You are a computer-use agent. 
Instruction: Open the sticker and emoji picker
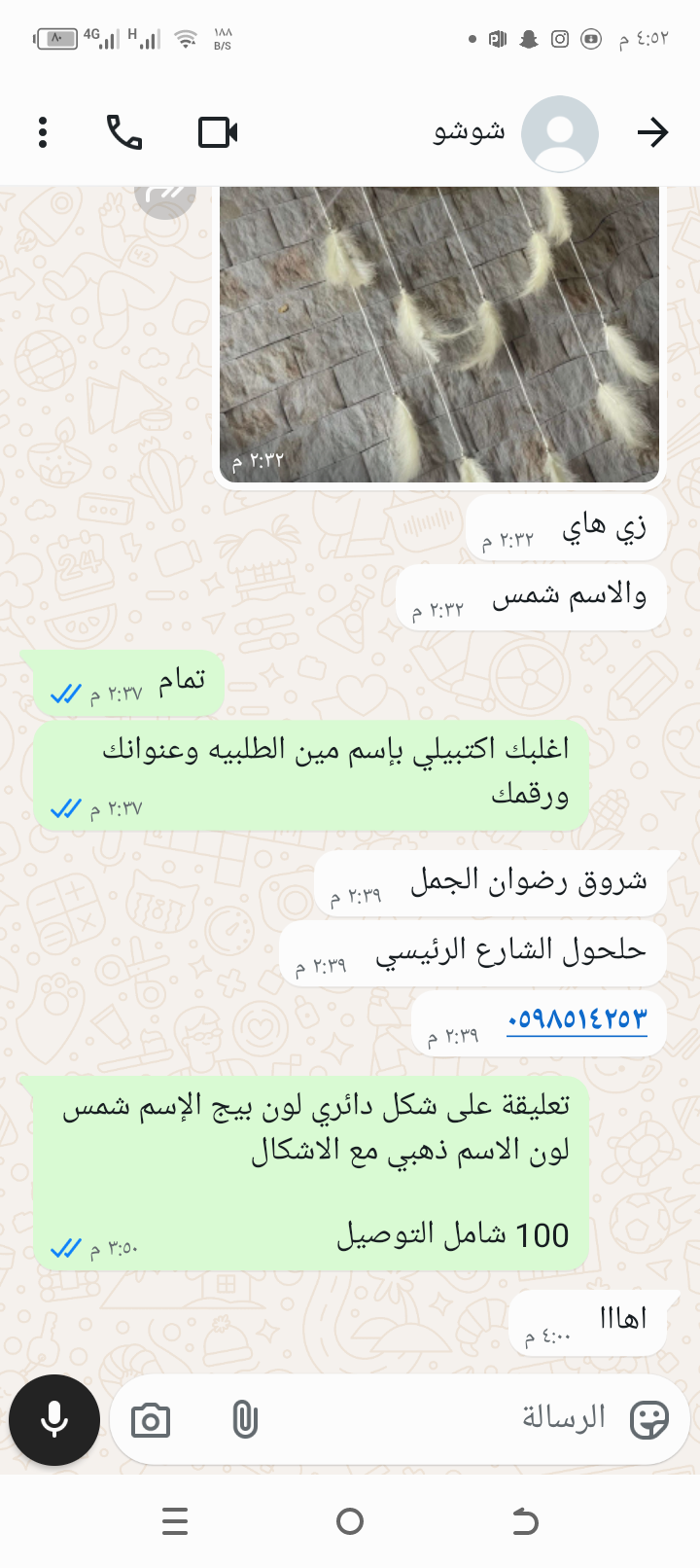click(648, 1420)
